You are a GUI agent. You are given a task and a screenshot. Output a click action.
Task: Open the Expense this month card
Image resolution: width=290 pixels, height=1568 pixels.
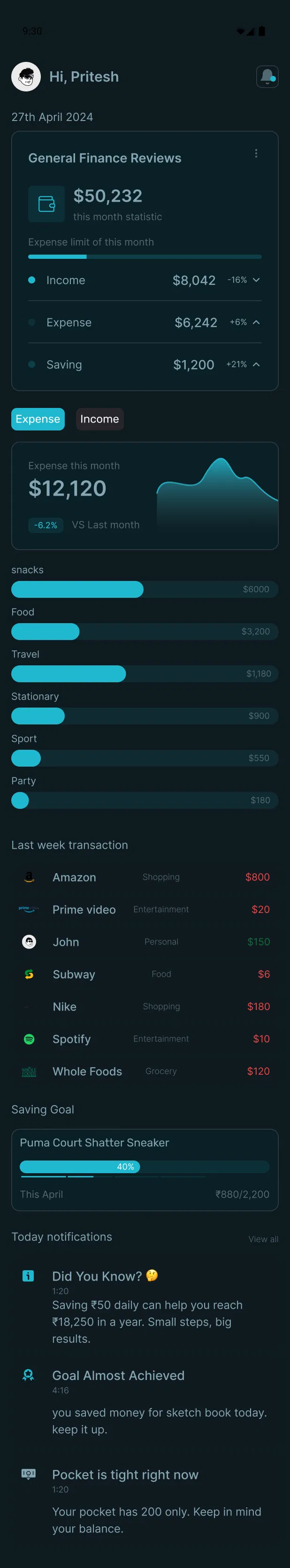tap(145, 496)
